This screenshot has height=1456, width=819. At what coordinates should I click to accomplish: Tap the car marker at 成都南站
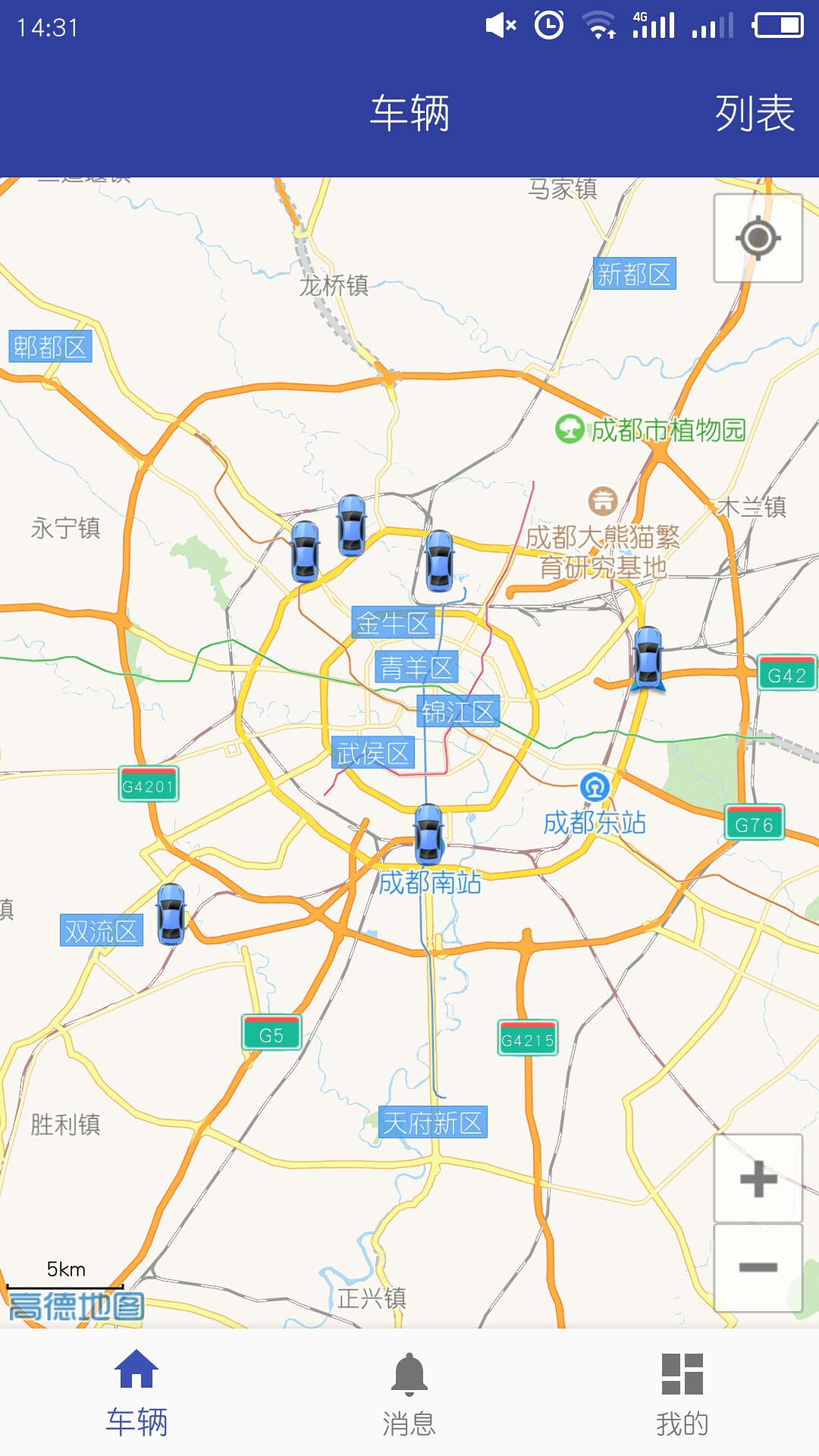pyautogui.click(x=429, y=834)
